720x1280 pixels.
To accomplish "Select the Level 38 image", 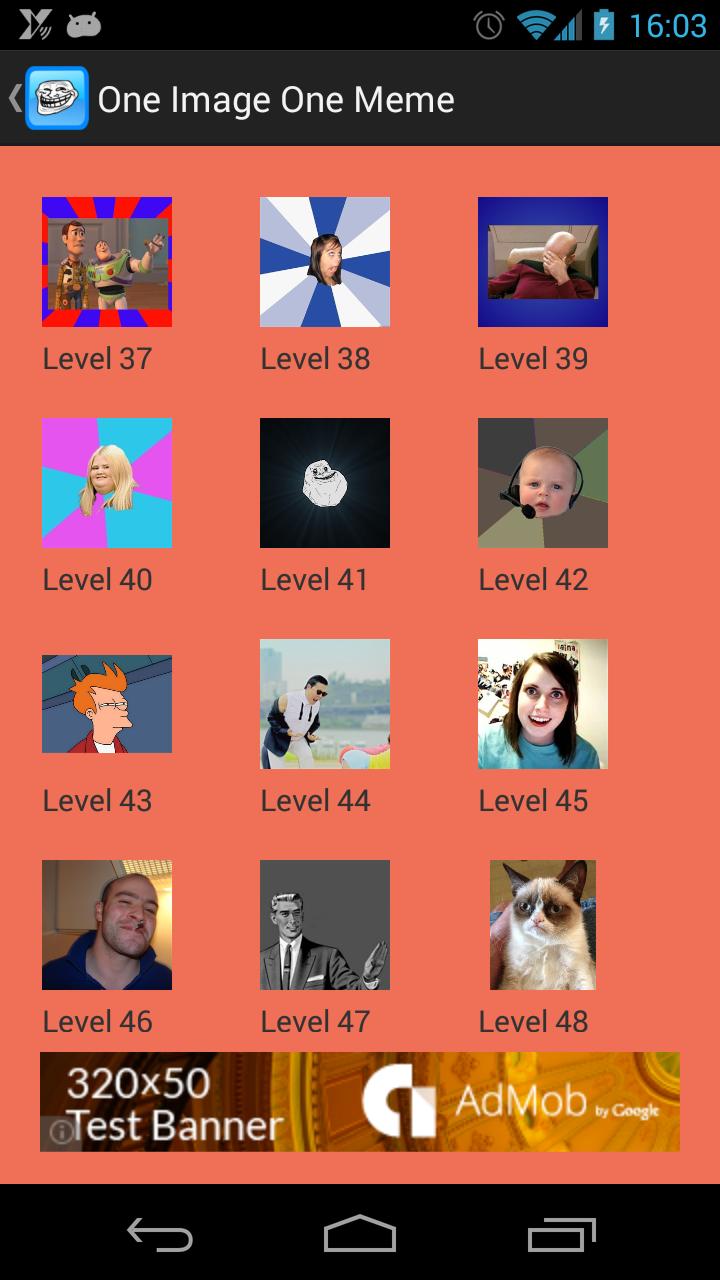I will (325, 262).
